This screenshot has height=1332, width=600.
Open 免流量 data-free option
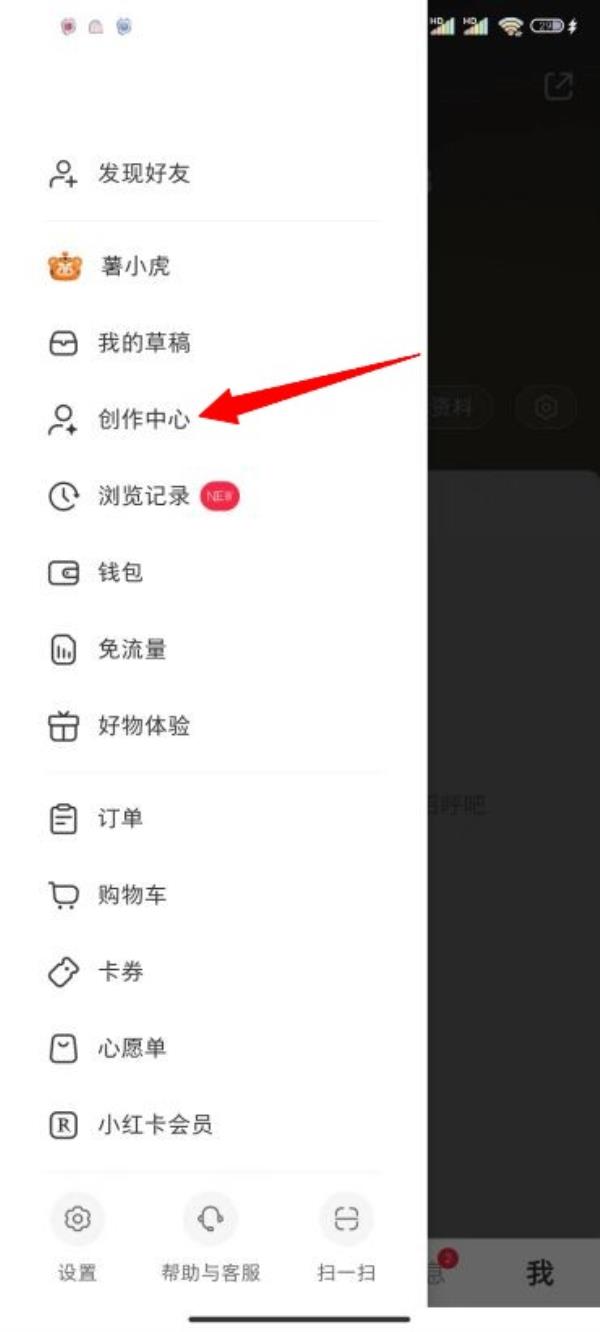tap(130, 650)
